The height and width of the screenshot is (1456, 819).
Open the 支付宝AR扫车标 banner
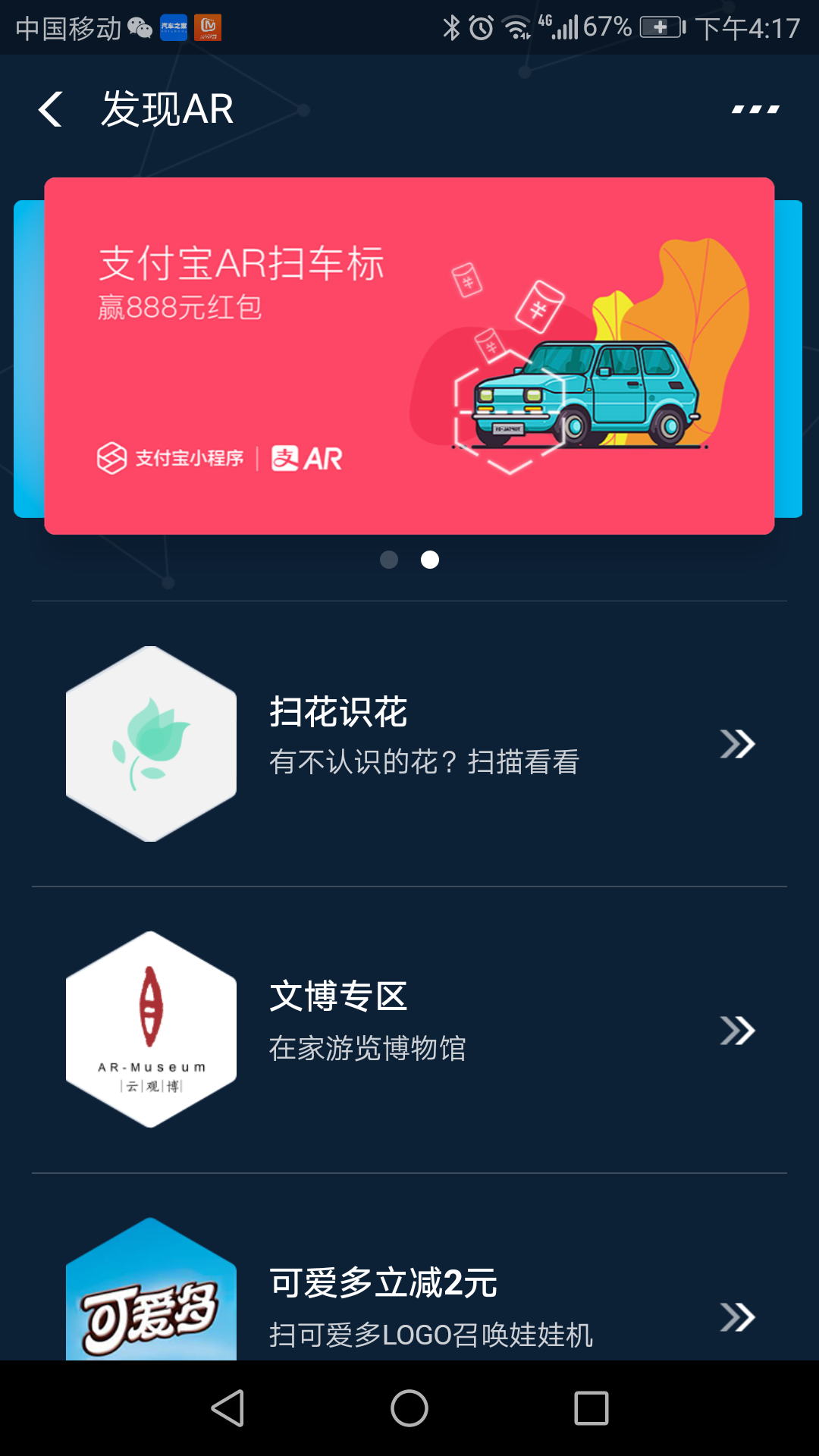click(409, 356)
